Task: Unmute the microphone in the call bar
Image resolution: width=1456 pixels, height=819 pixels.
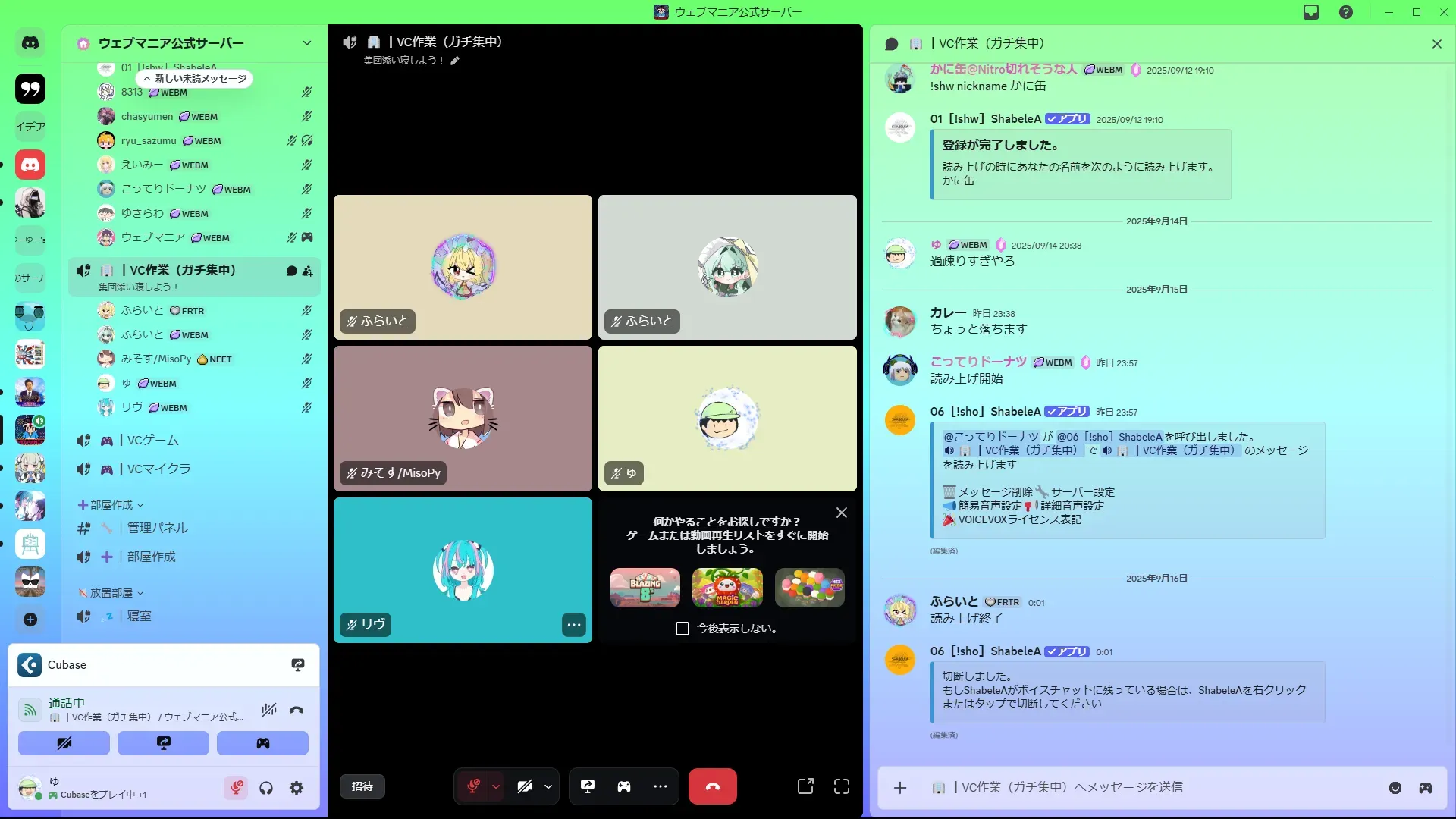Action: (x=473, y=786)
